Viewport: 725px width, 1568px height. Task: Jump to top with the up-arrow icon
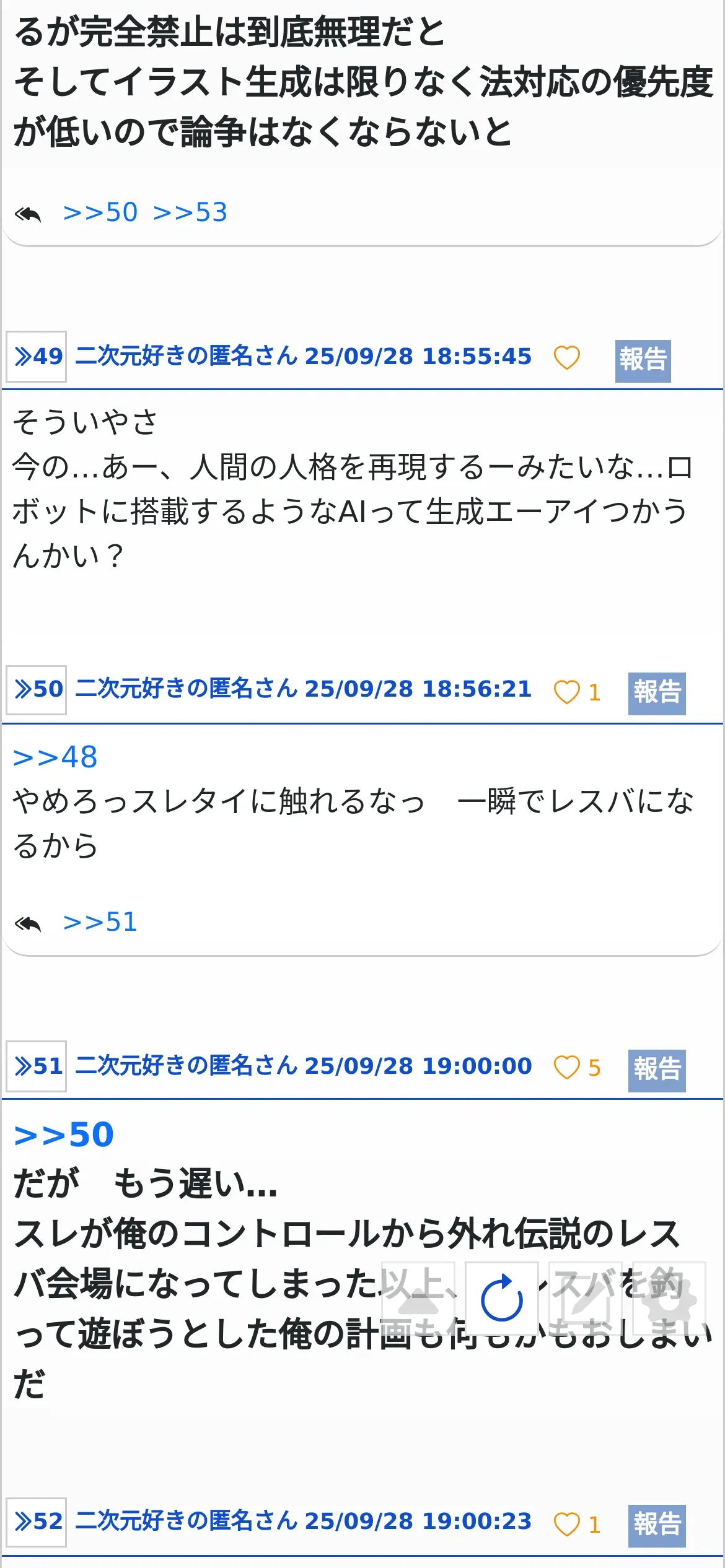pos(418,1299)
